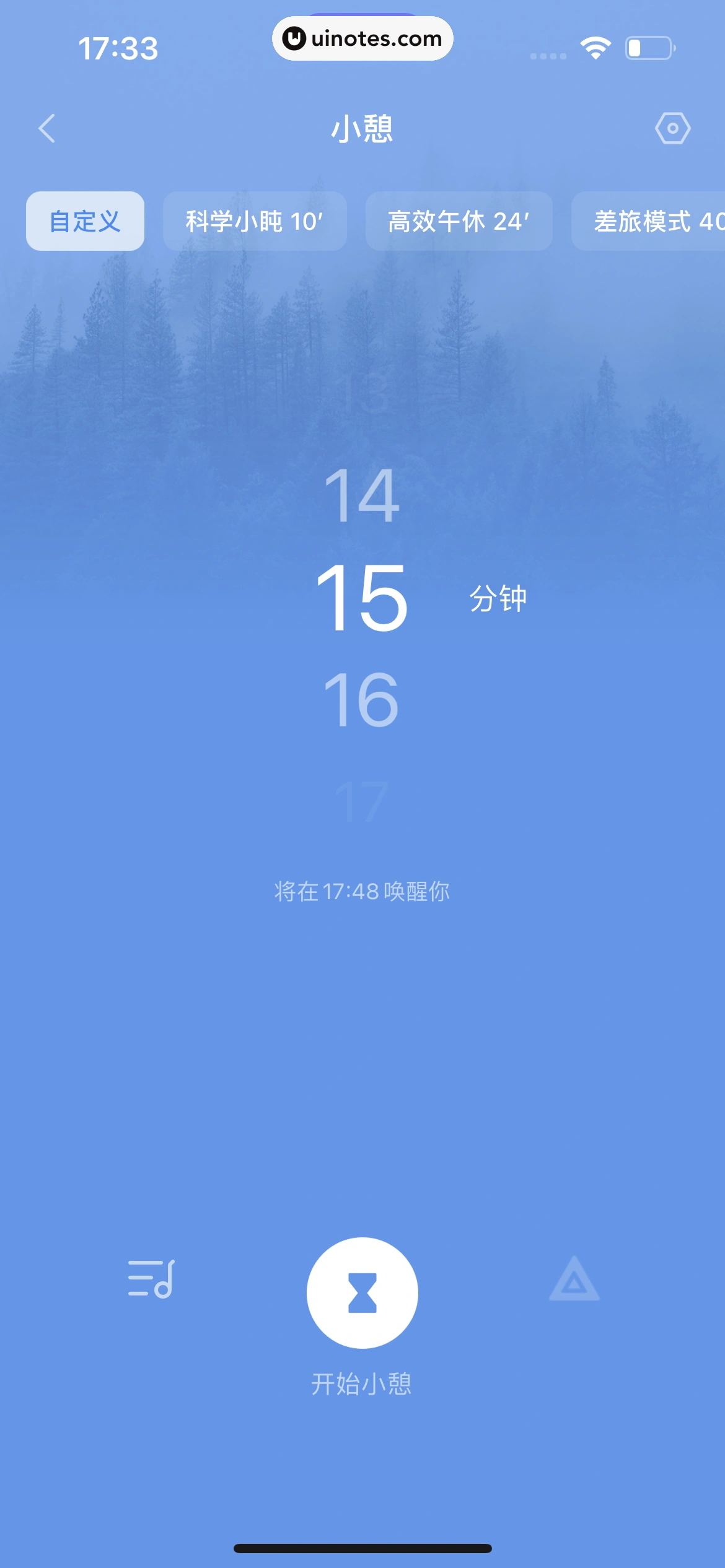This screenshot has width=725, height=1568.
Task: Select the 自定义 preset chip
Action: tap(84, 221)
